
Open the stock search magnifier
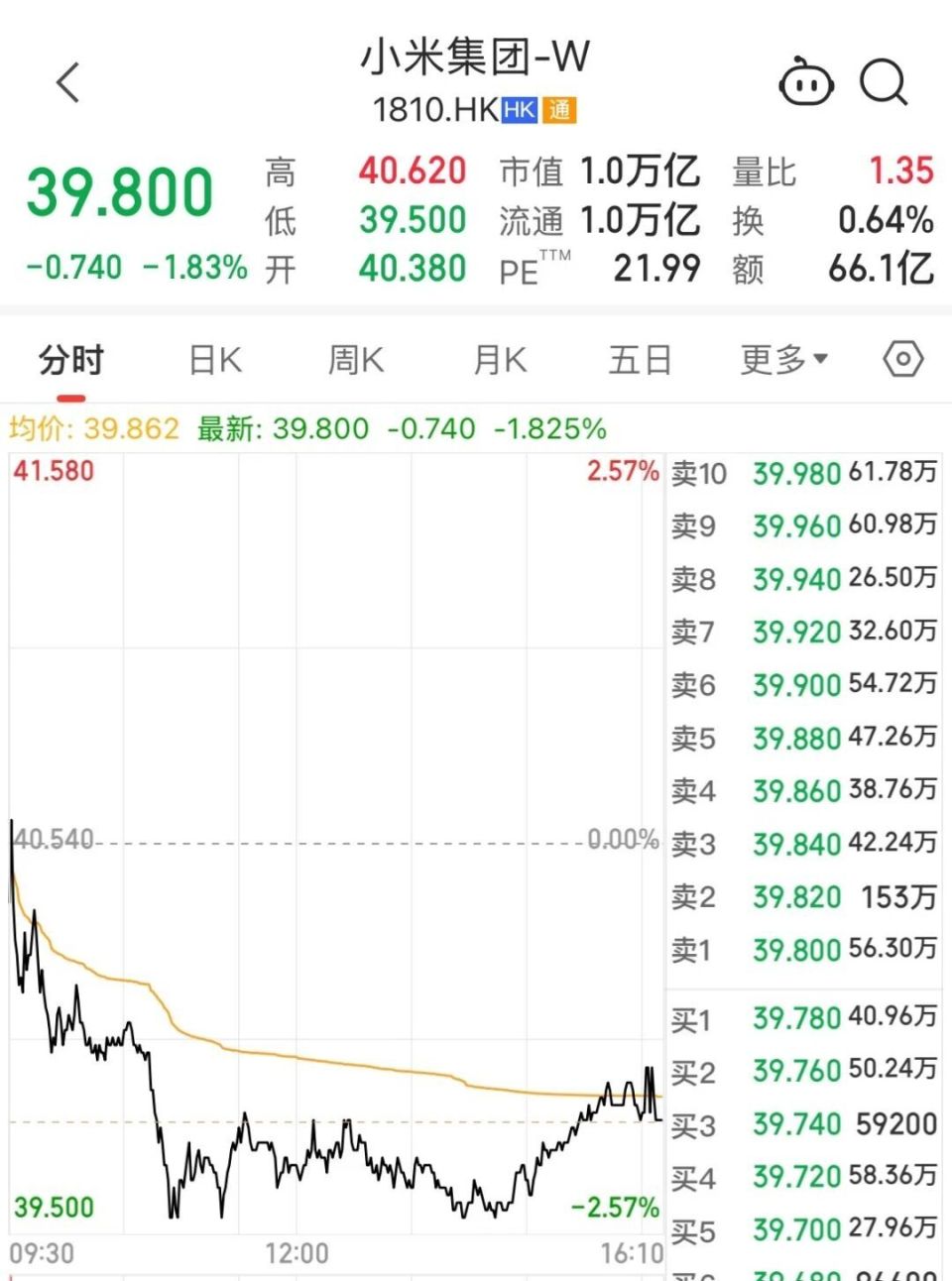884,84
